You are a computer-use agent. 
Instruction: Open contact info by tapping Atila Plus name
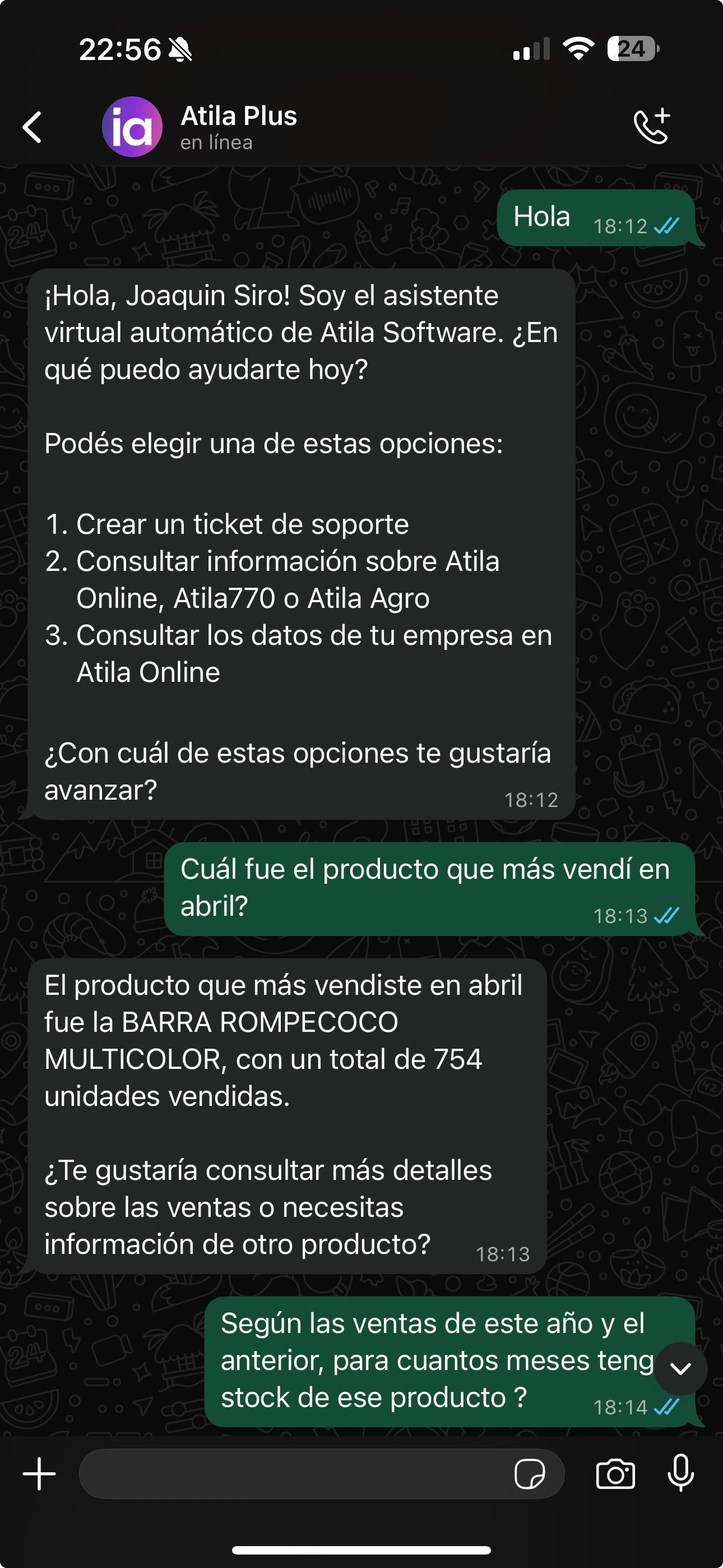pos(239,117)
